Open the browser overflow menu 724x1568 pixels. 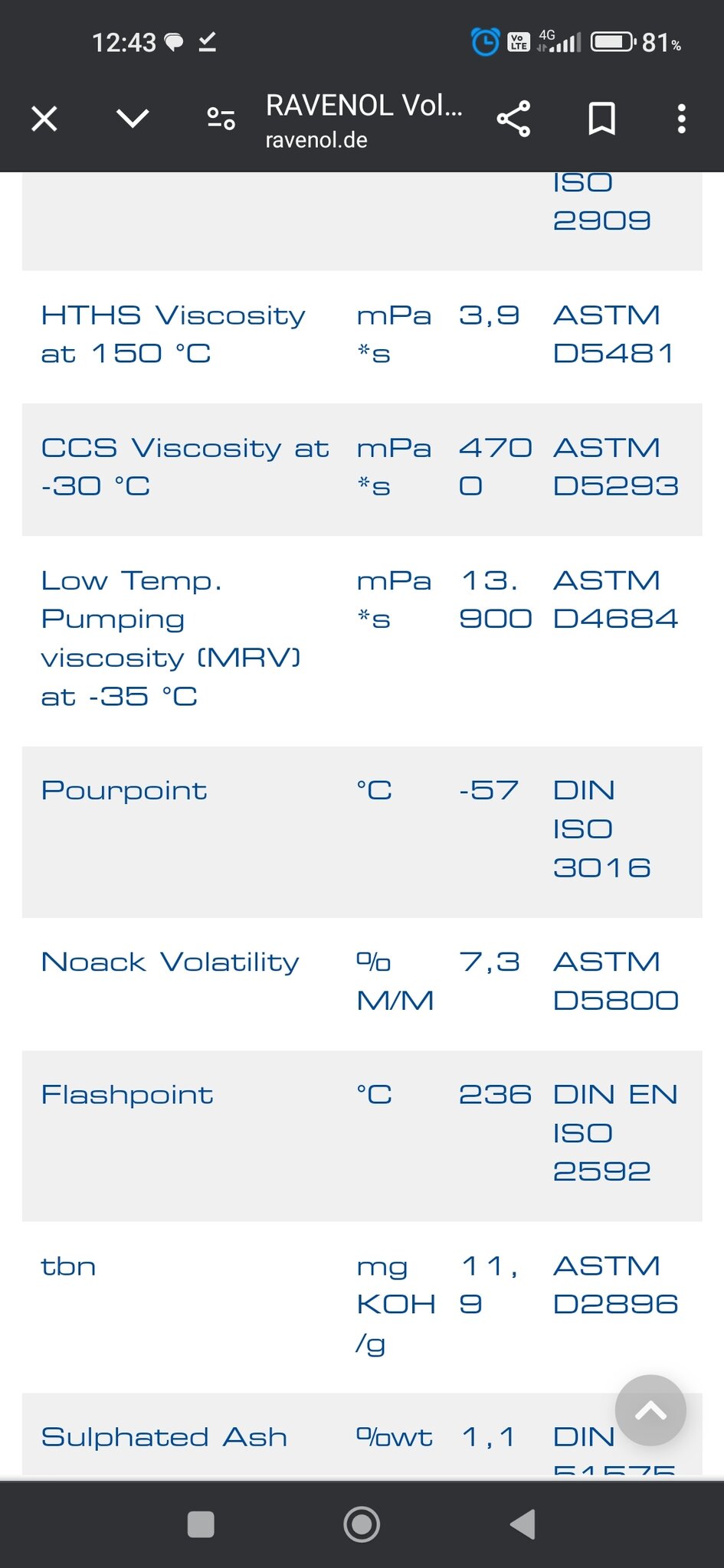pos(681,119)
